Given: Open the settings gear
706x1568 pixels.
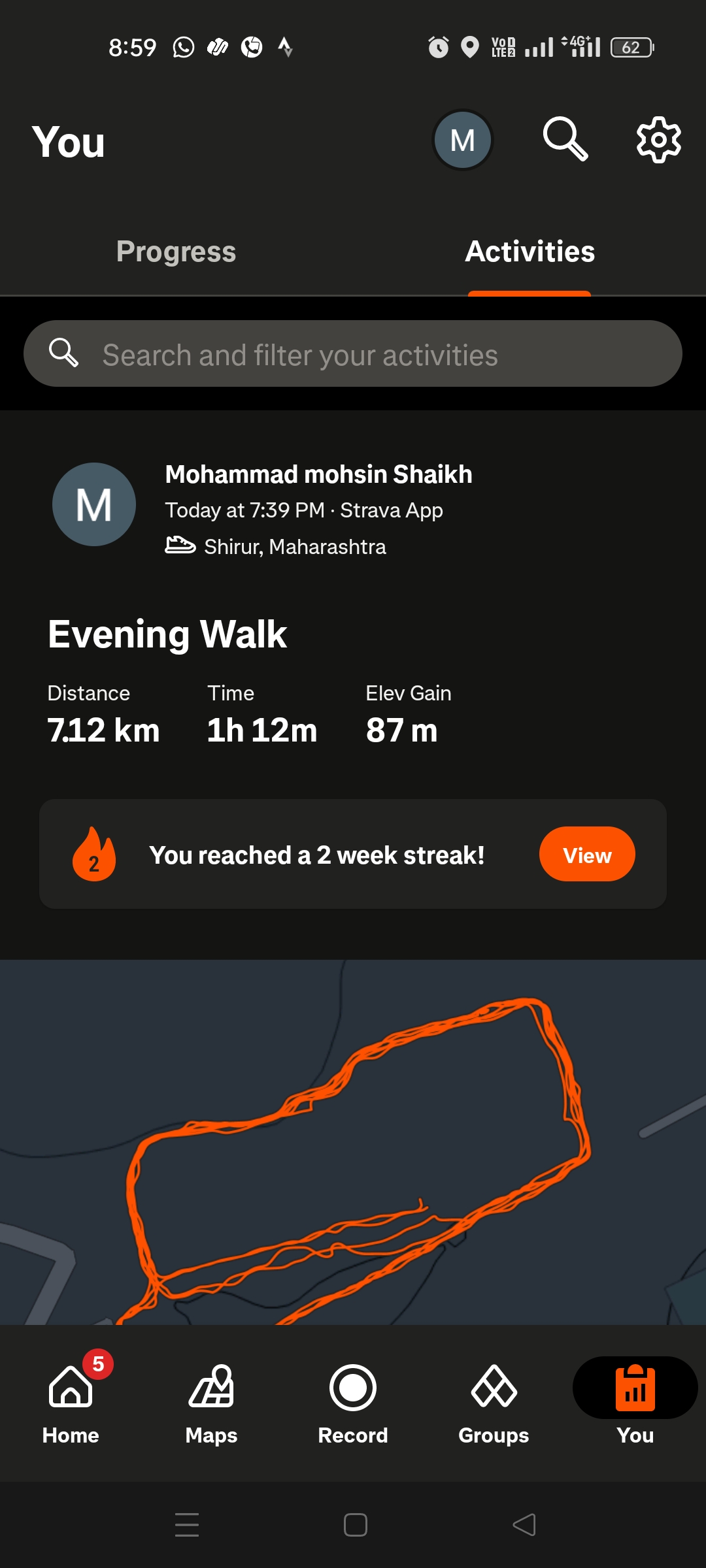Looking at the screenshot, I should 658,140.
